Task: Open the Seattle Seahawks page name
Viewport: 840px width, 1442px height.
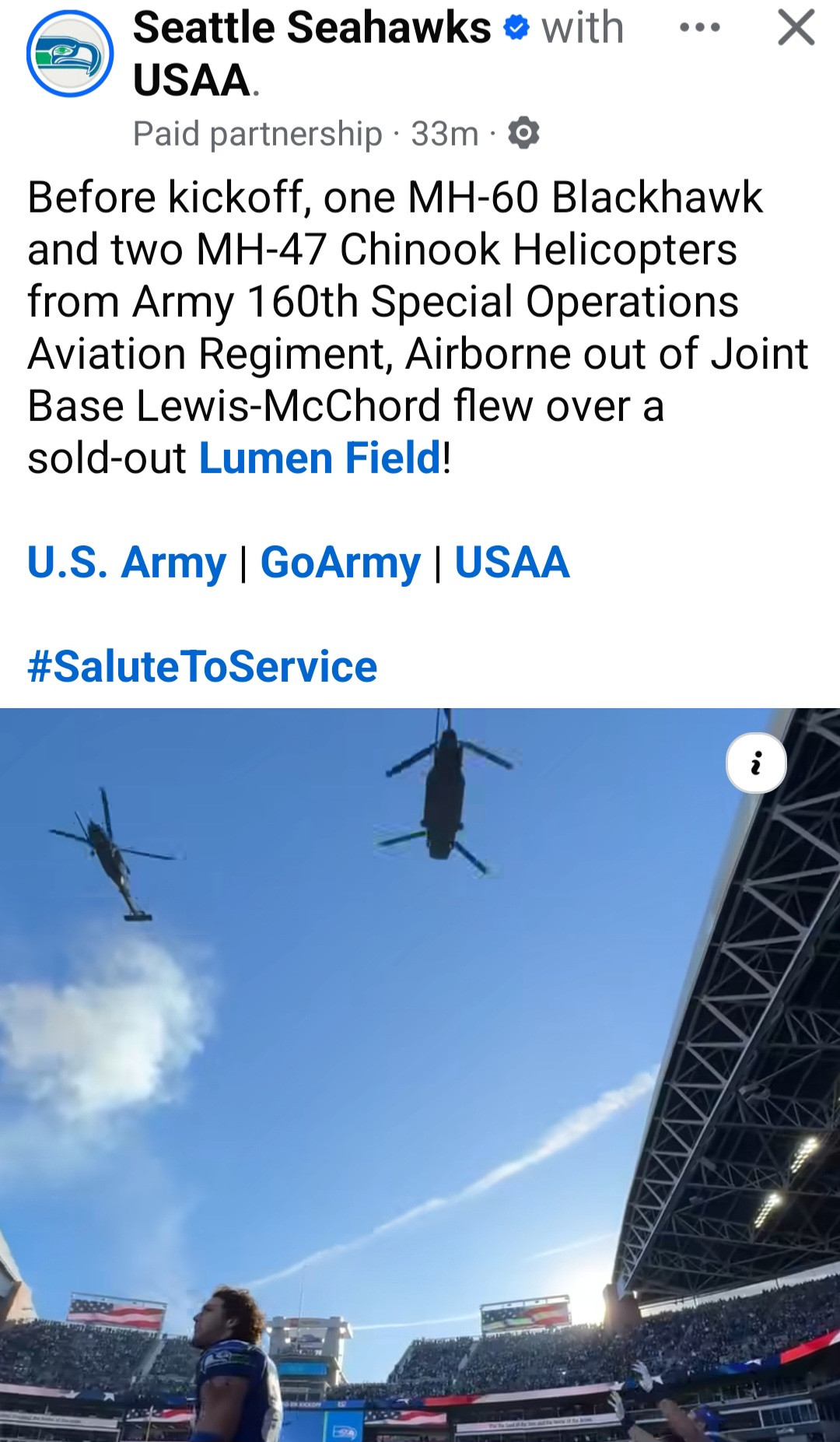Action: click(312, 29)
